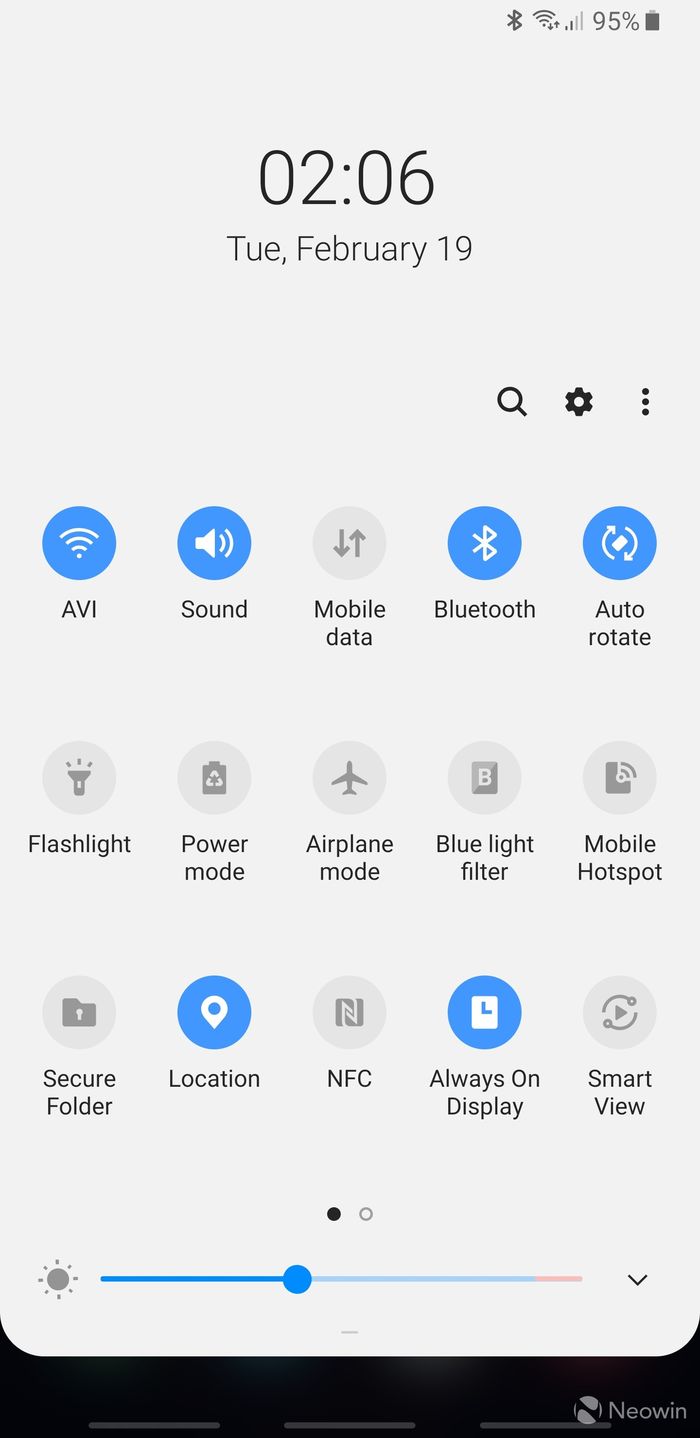
Task: Expand brightness options with the chevron
Action: click(637, 1280)
